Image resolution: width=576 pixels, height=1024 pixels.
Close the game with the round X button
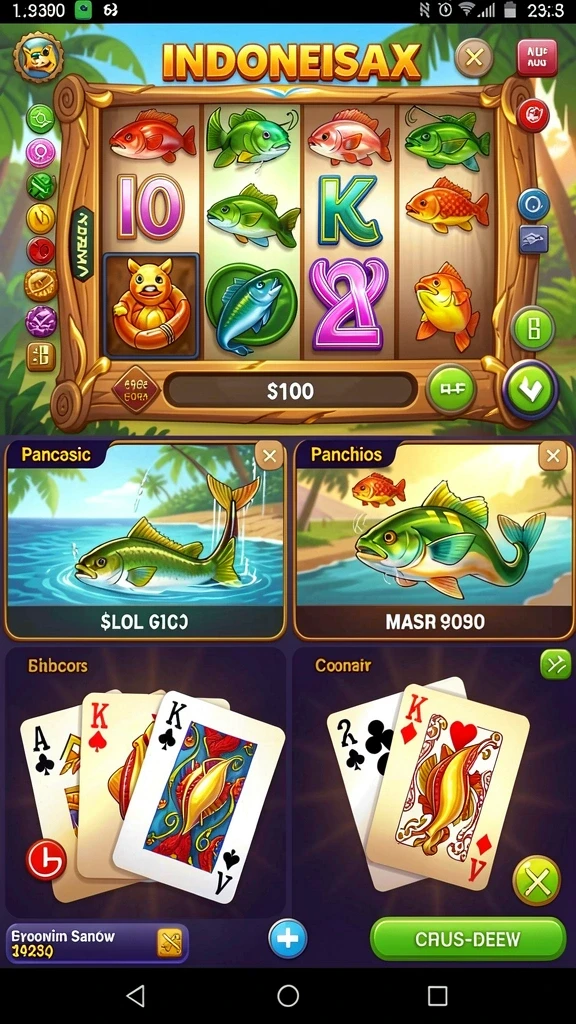pyautogui.click(x=474, y=58)
